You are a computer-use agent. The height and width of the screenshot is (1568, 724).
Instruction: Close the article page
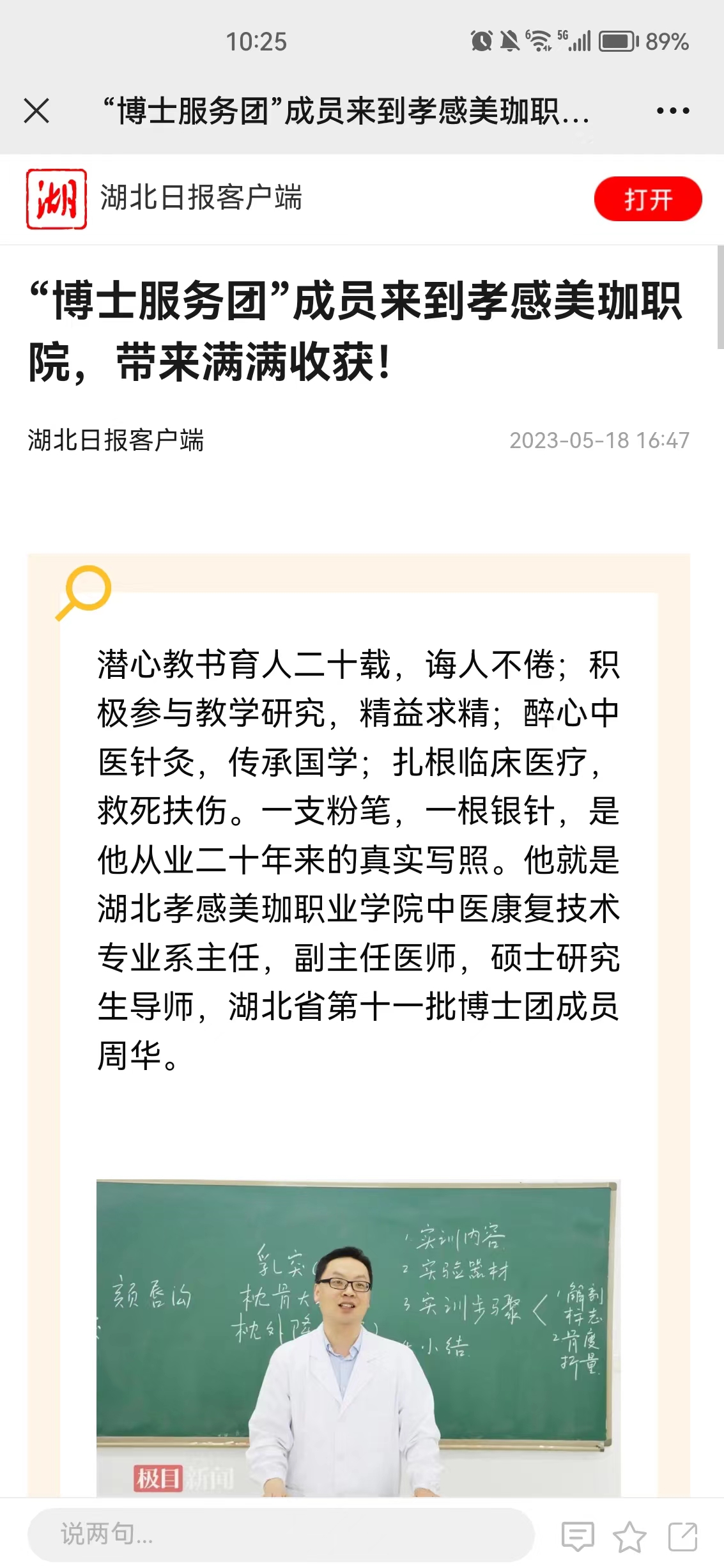tap(36, 111)
